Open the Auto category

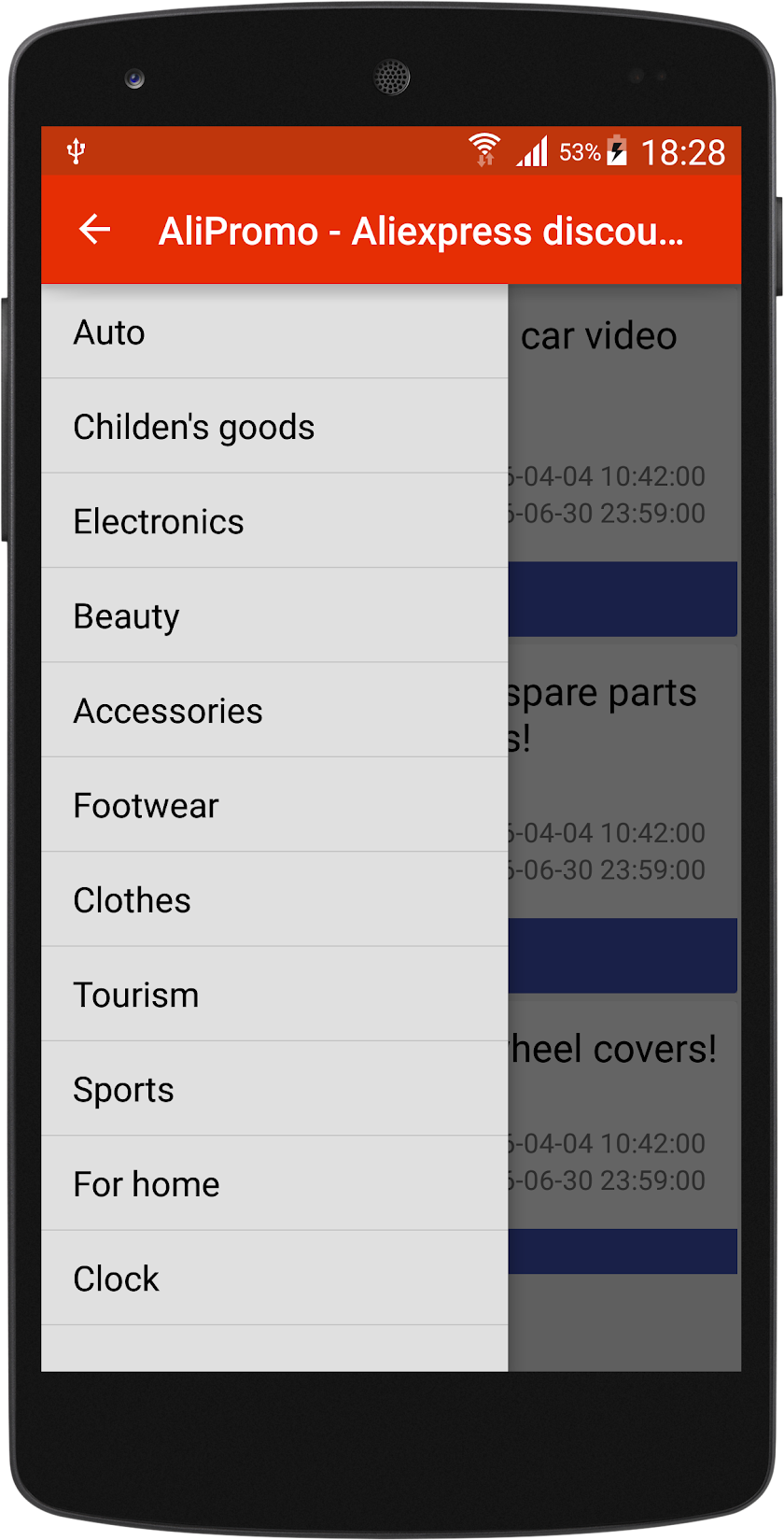pos(274,332)
